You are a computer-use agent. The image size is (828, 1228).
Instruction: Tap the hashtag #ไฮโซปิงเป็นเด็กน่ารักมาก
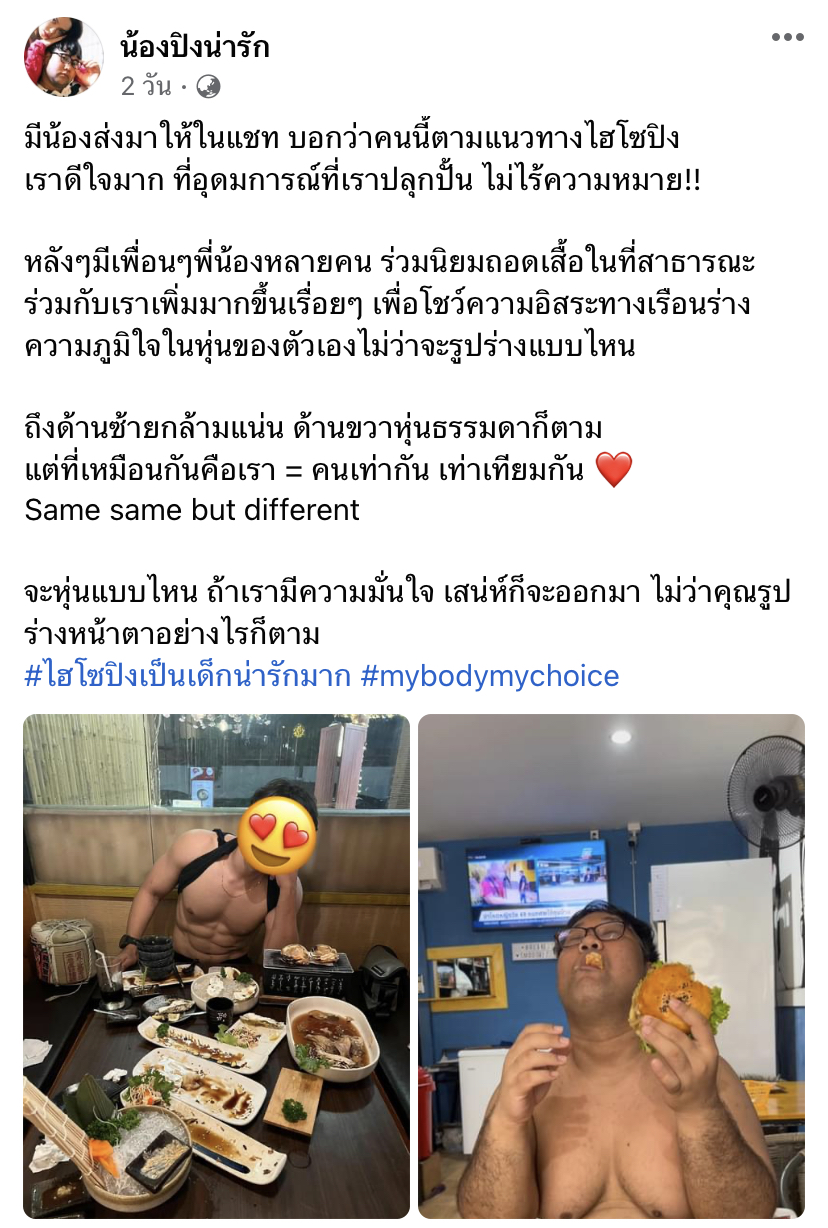click(187, 676)
